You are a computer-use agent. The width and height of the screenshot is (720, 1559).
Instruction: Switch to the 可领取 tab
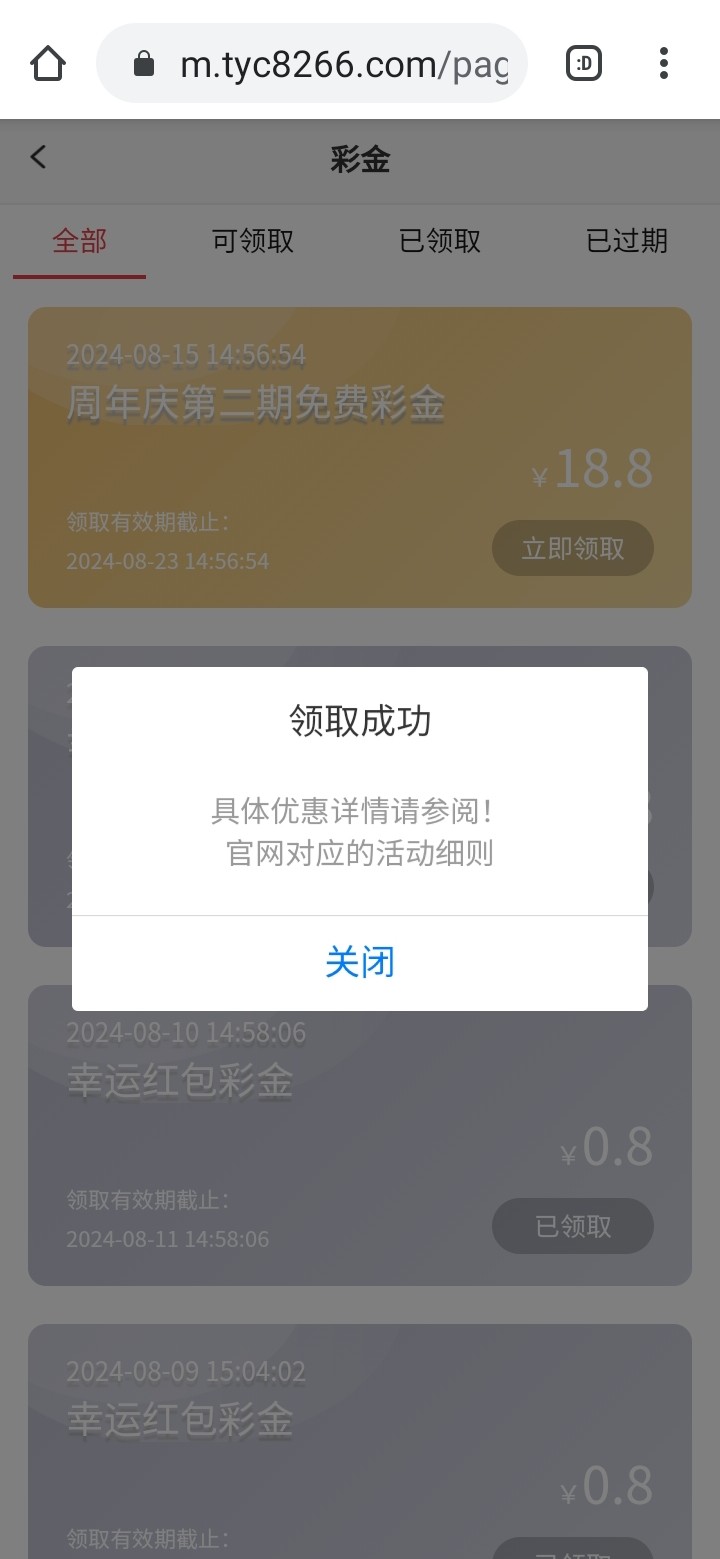pyautogui.click(x=253, y=241)
